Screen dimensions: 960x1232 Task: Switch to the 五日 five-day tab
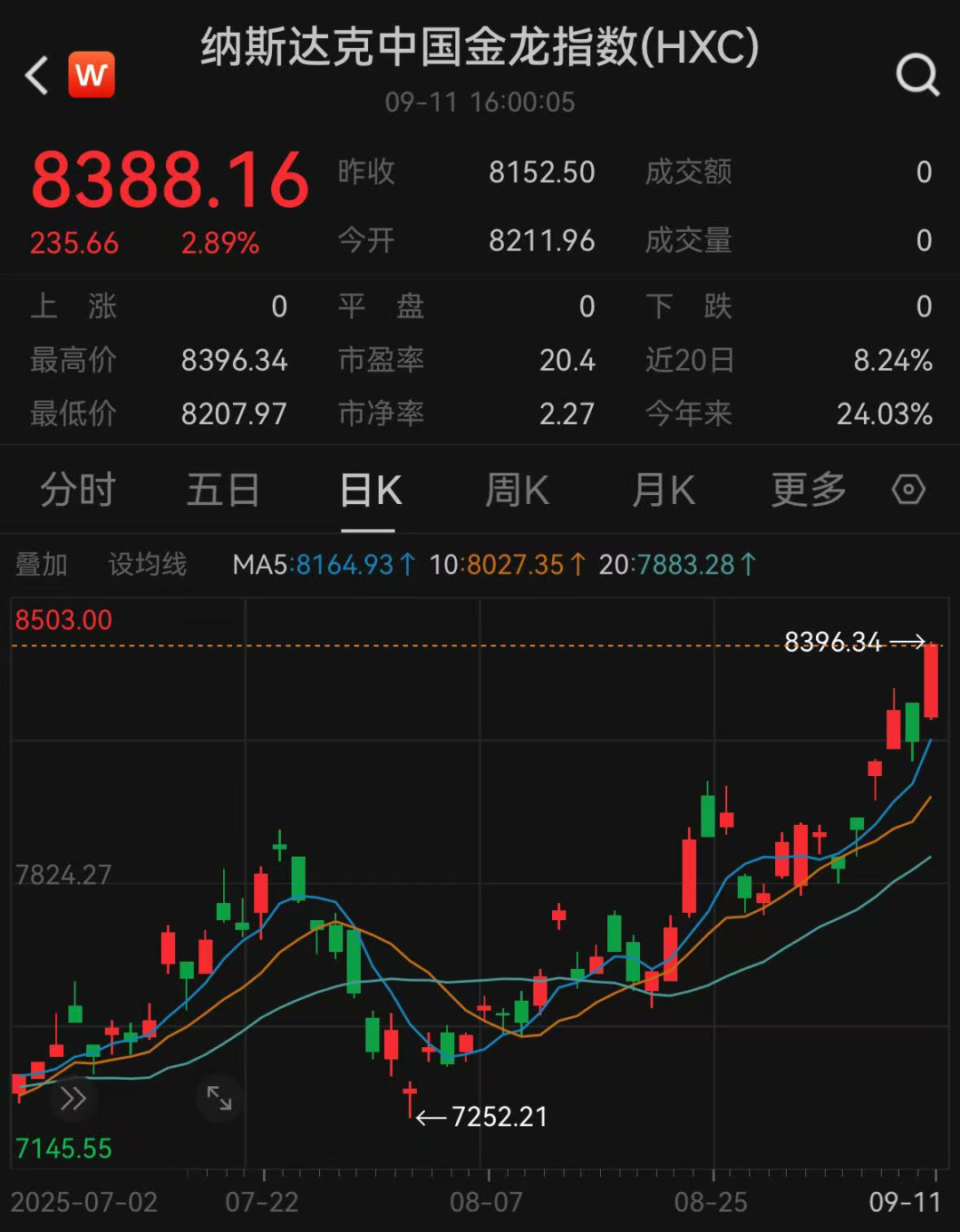[x=223, y=490]
